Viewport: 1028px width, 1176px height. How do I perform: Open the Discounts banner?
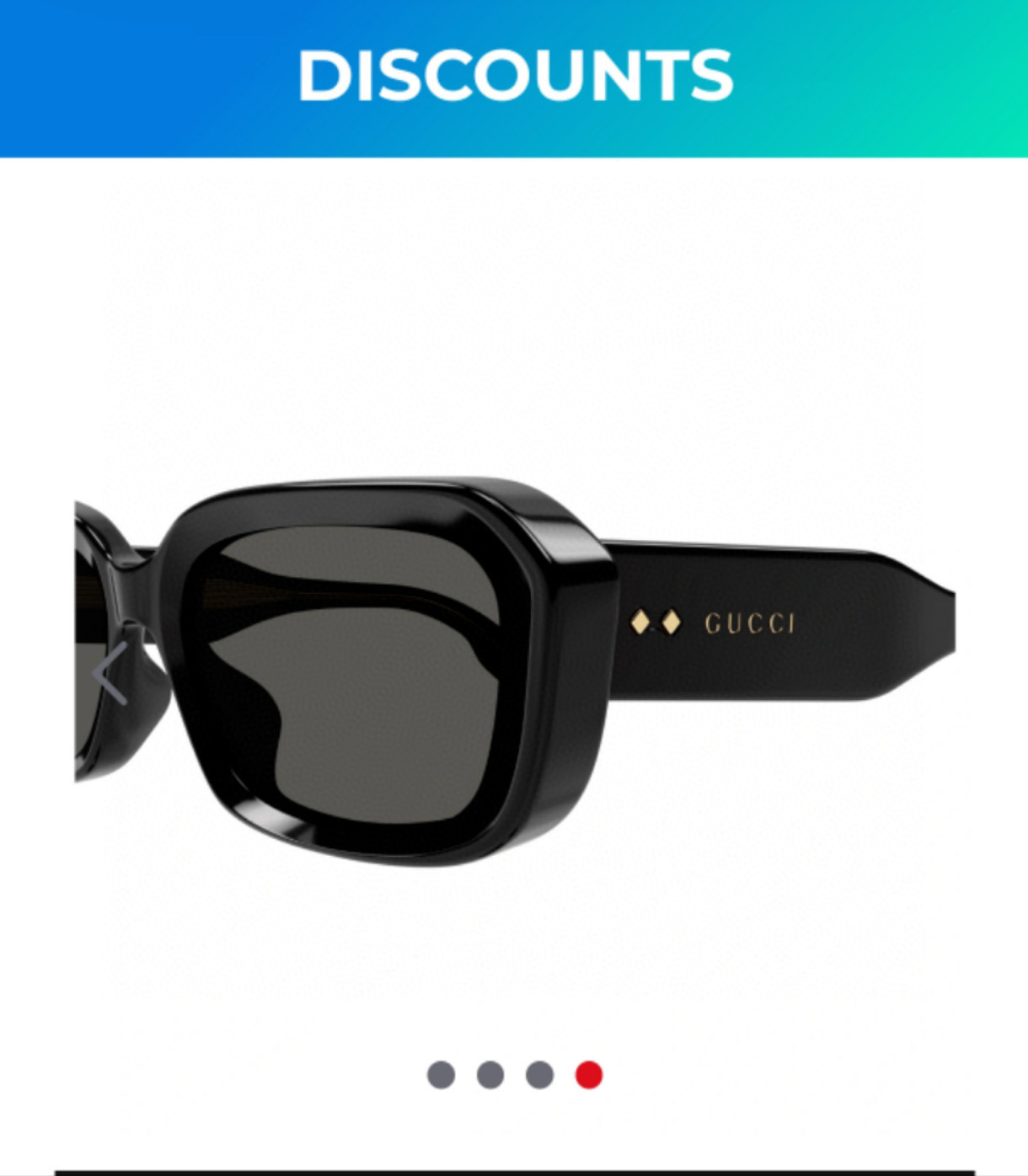[514, 78]
